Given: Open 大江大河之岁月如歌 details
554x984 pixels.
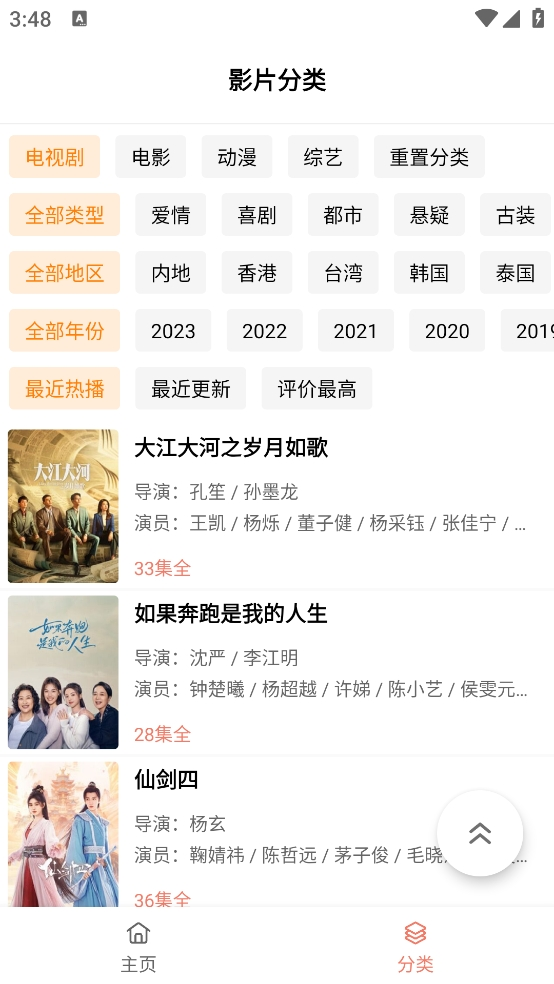Looking at the screenshot, I should (277, 506).
